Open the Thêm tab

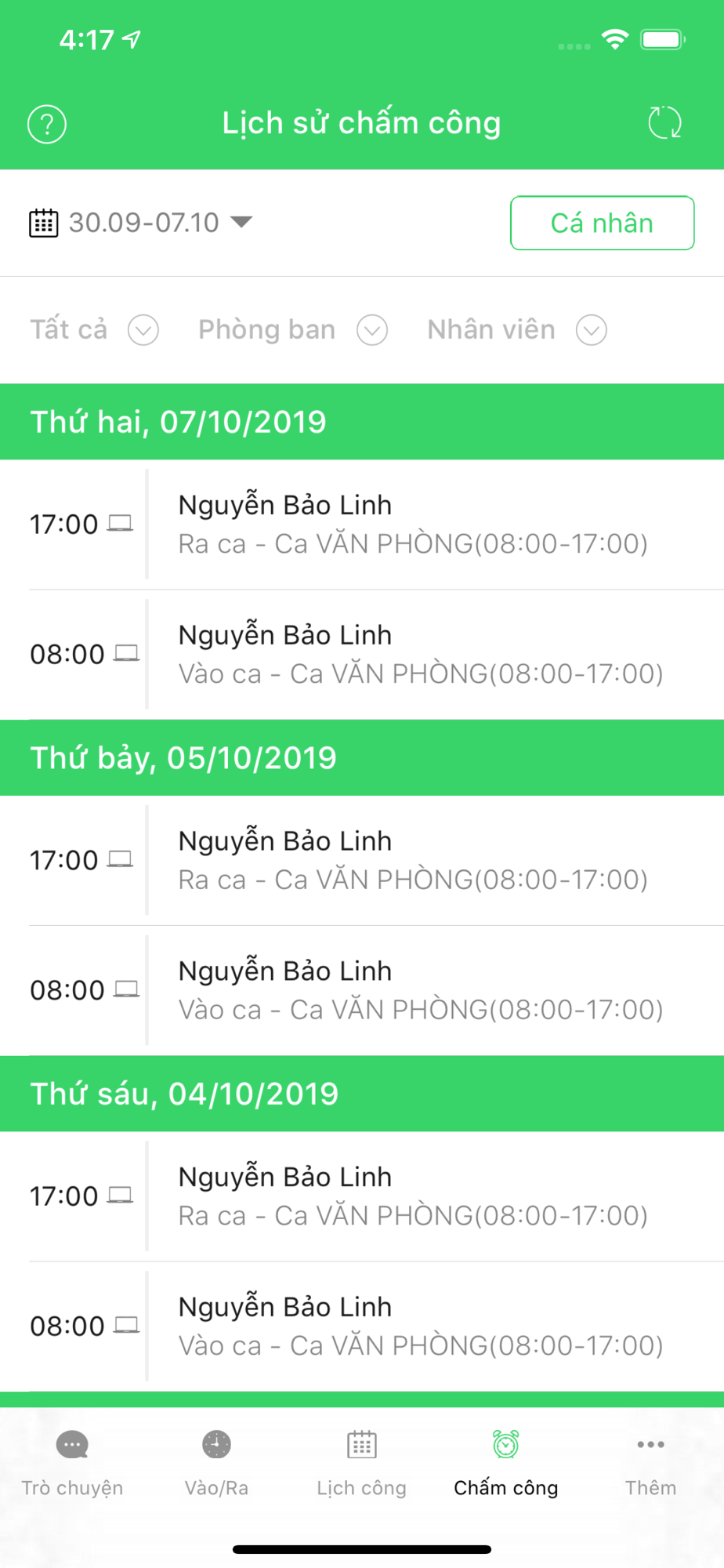[x=650, y=1463]
